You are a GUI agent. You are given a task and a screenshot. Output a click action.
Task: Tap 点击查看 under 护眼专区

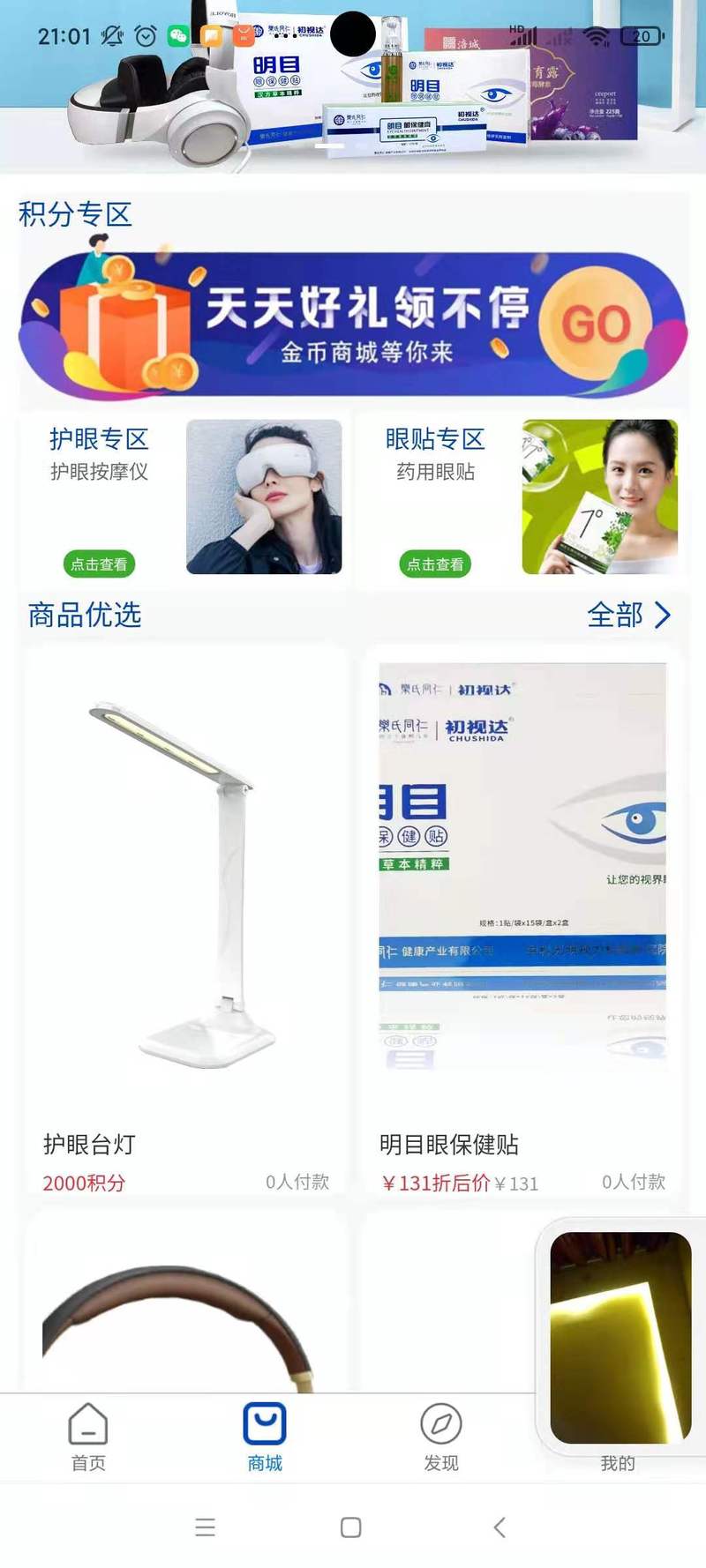point(99,564)
